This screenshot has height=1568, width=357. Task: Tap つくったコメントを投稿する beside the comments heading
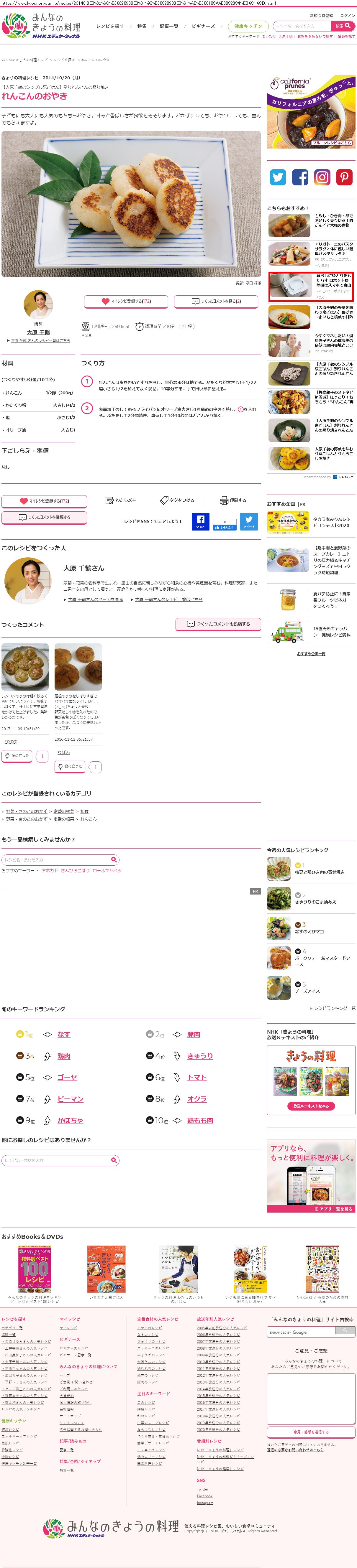pyautogui.click(x=218, y=624)
